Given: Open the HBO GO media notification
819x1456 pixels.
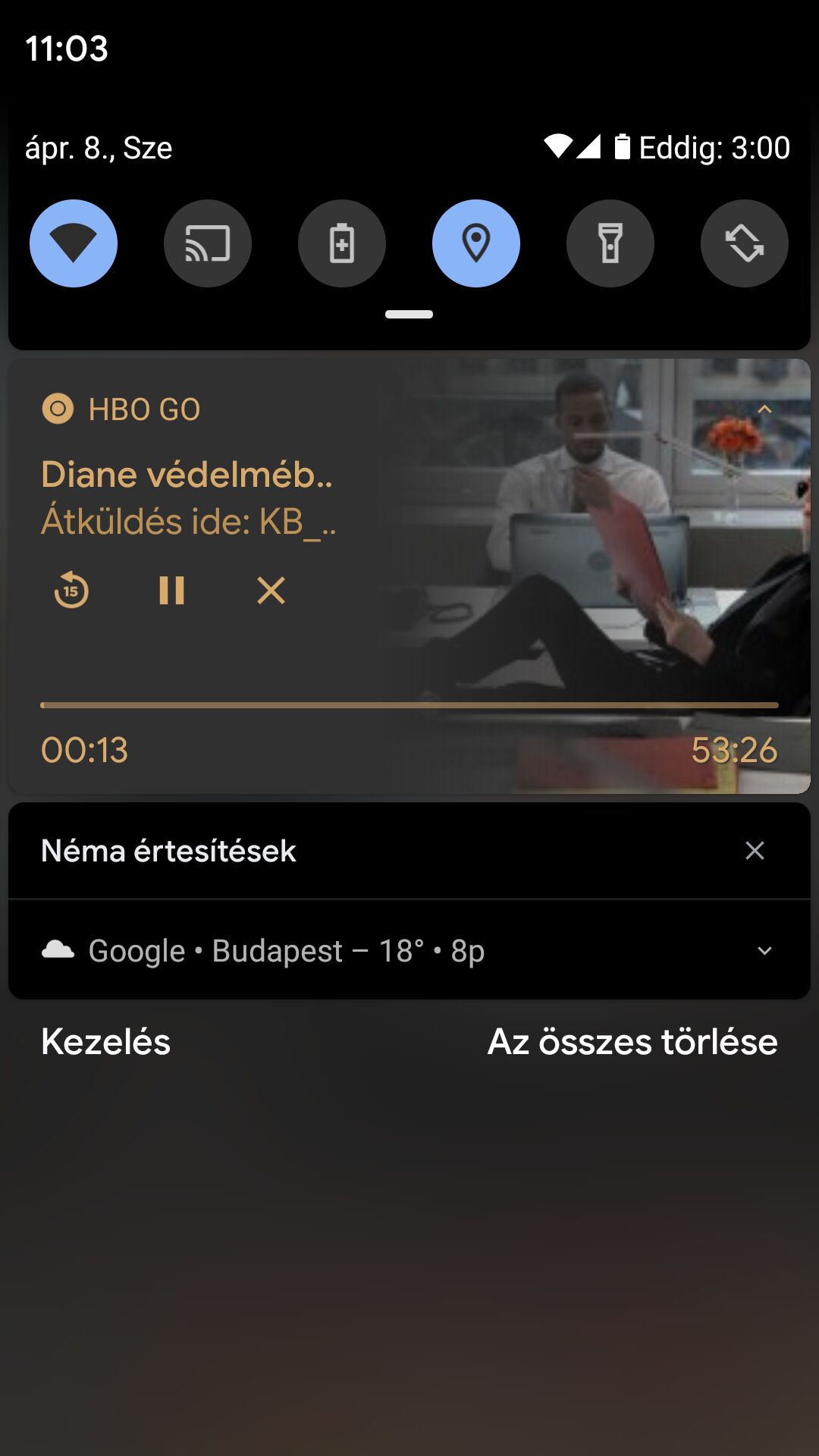Looking at the screenshot, I should point(187,475).
